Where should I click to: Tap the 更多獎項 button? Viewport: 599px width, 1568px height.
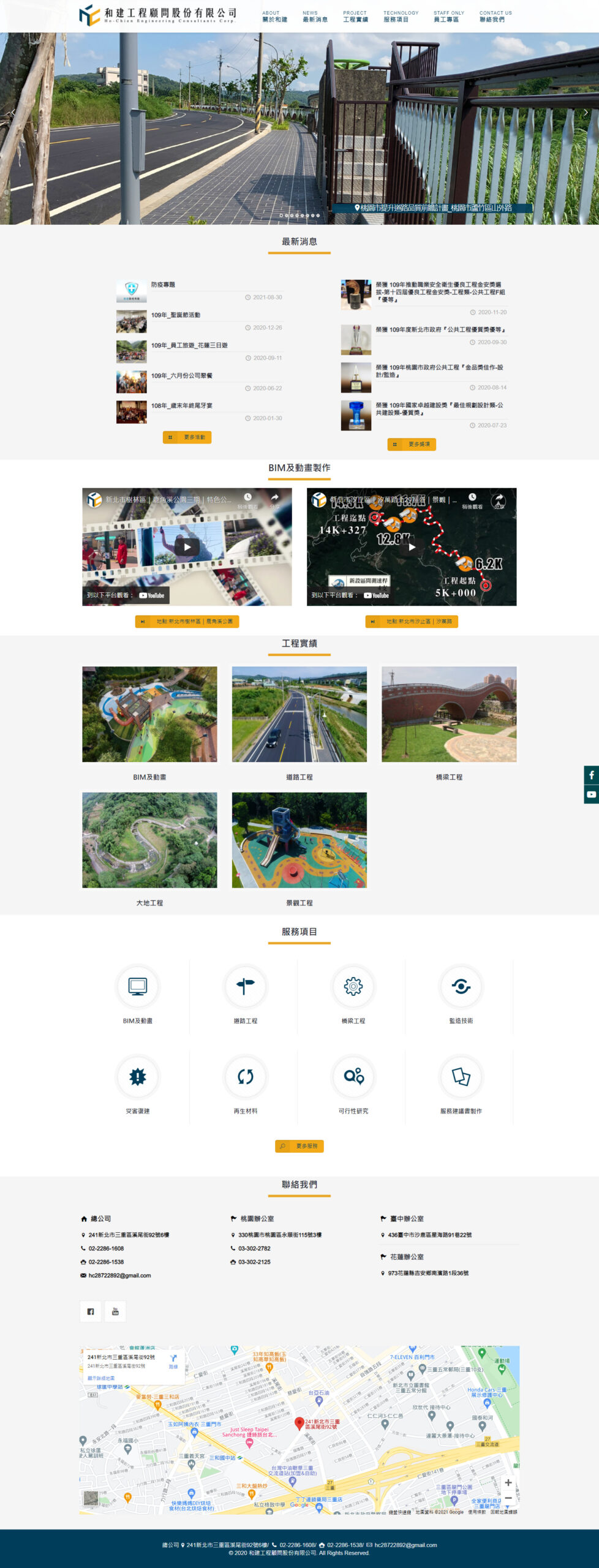click(412, 444)
